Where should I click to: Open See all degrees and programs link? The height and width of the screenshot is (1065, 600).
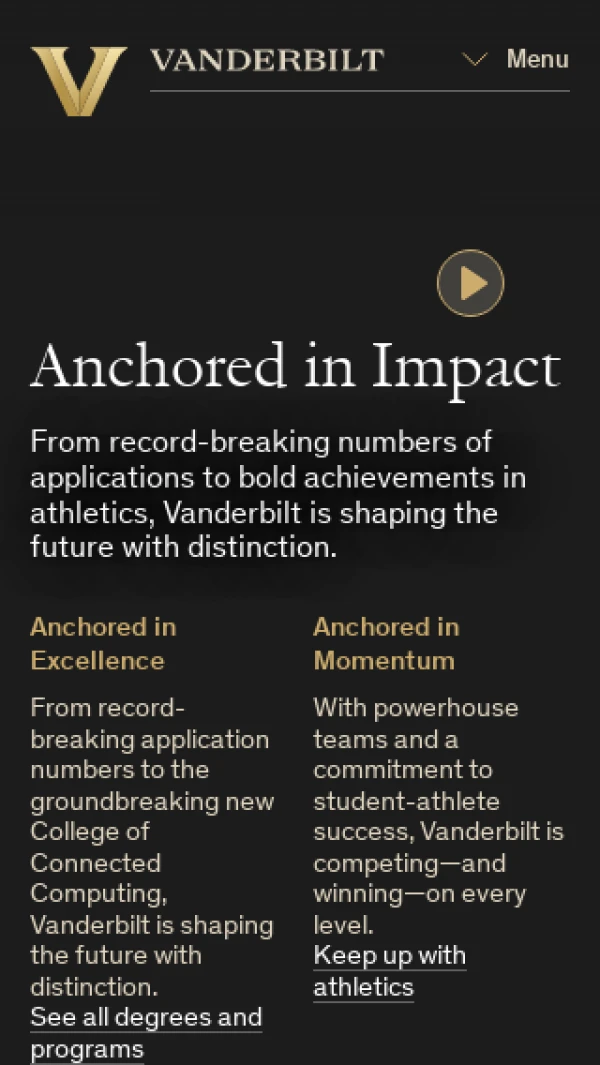146,1032
